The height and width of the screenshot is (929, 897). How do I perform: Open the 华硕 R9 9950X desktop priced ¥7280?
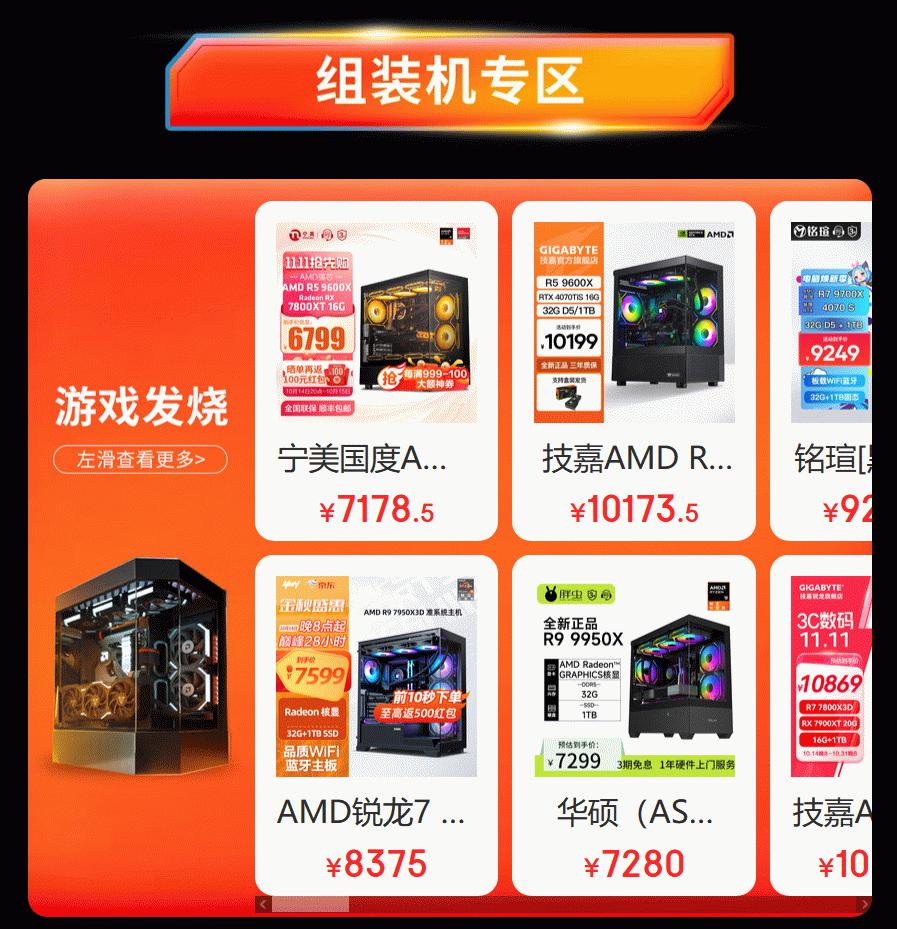tap(634, 724)
